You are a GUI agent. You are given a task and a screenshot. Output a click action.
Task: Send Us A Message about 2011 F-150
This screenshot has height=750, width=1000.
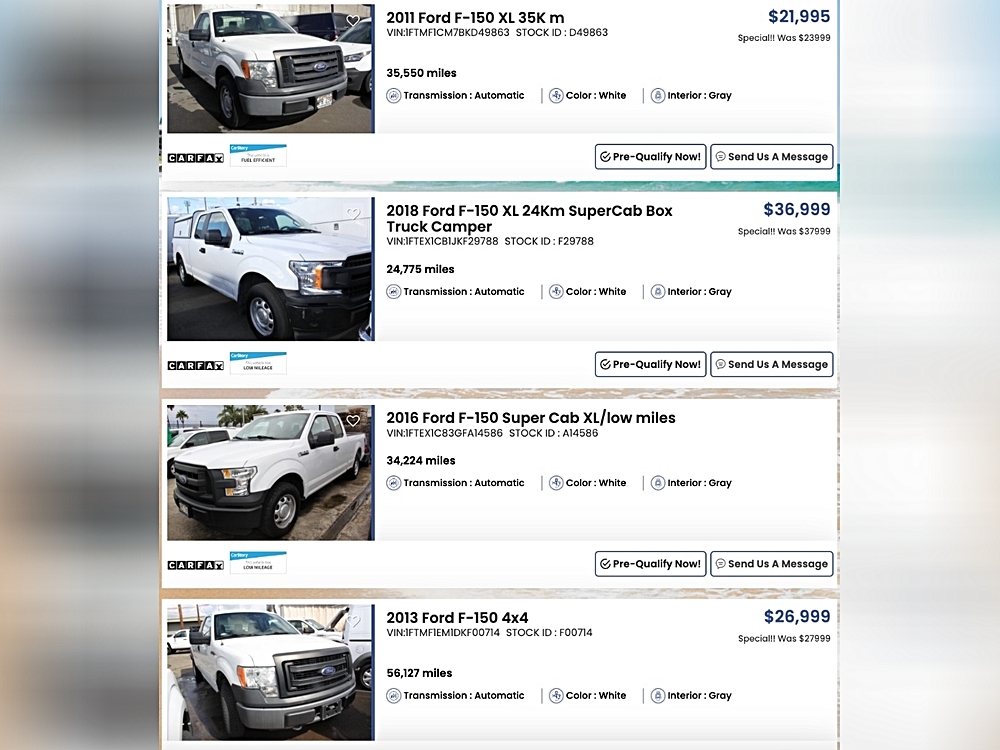point(771,157)
